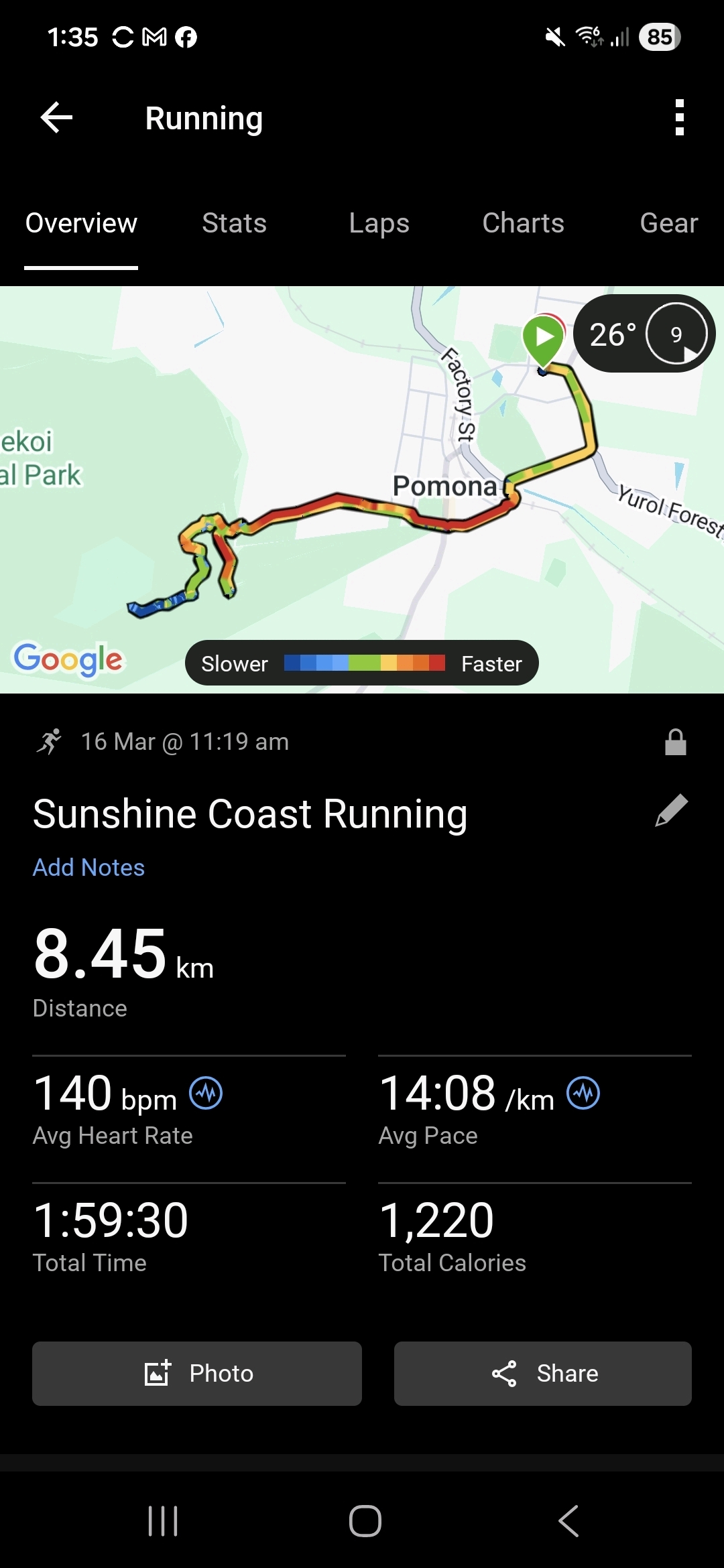Select the Gear tab
The image size is (724, 1568).
(668, 223)
